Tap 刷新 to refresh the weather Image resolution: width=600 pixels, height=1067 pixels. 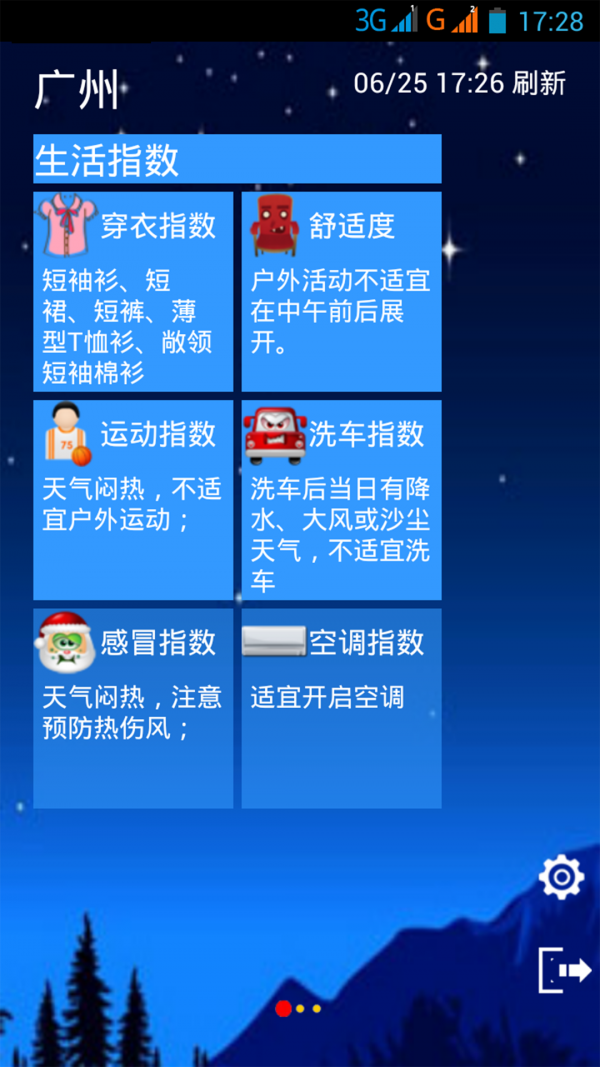(539, 83)
